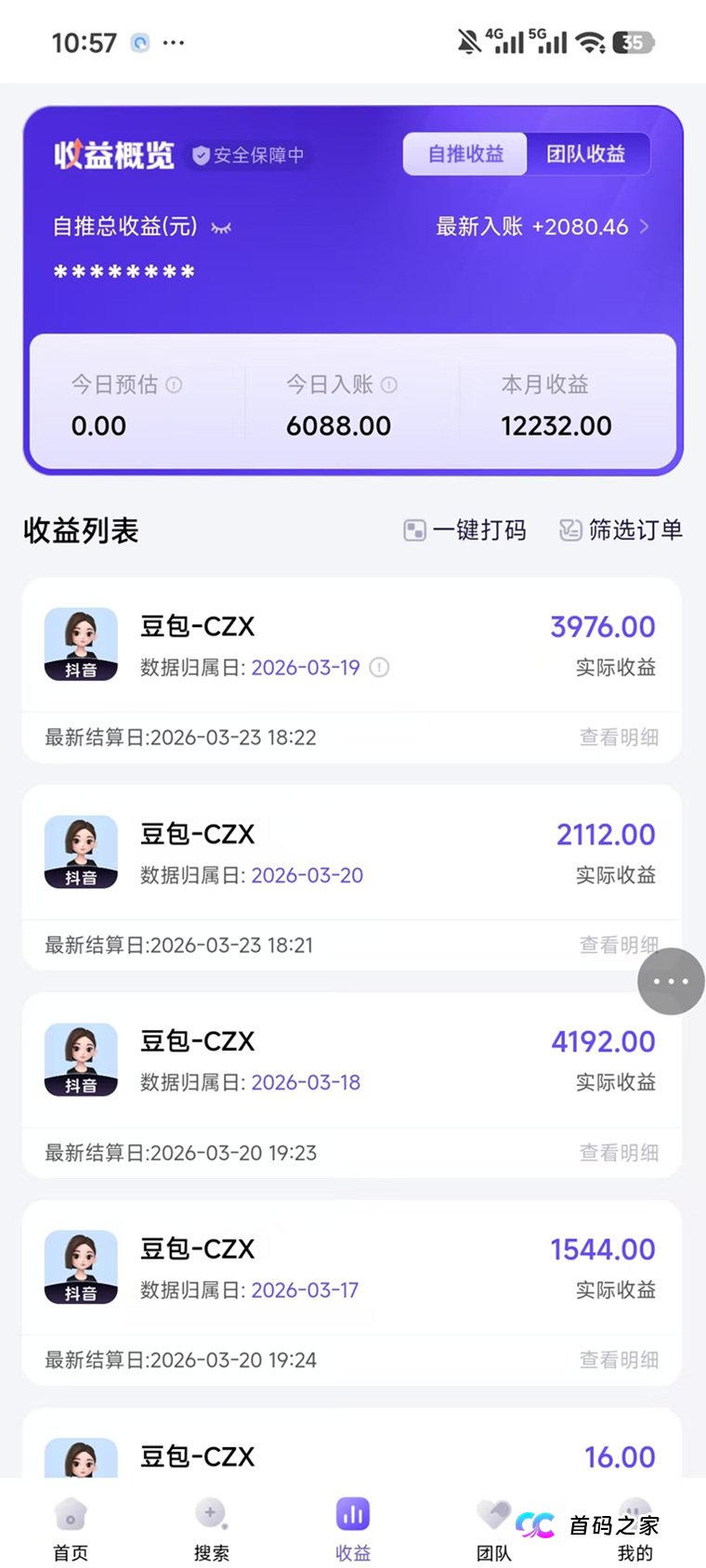Tap the battery indicator in the status bar
The width and height of the screenshot is (706, 1568).
633,42
